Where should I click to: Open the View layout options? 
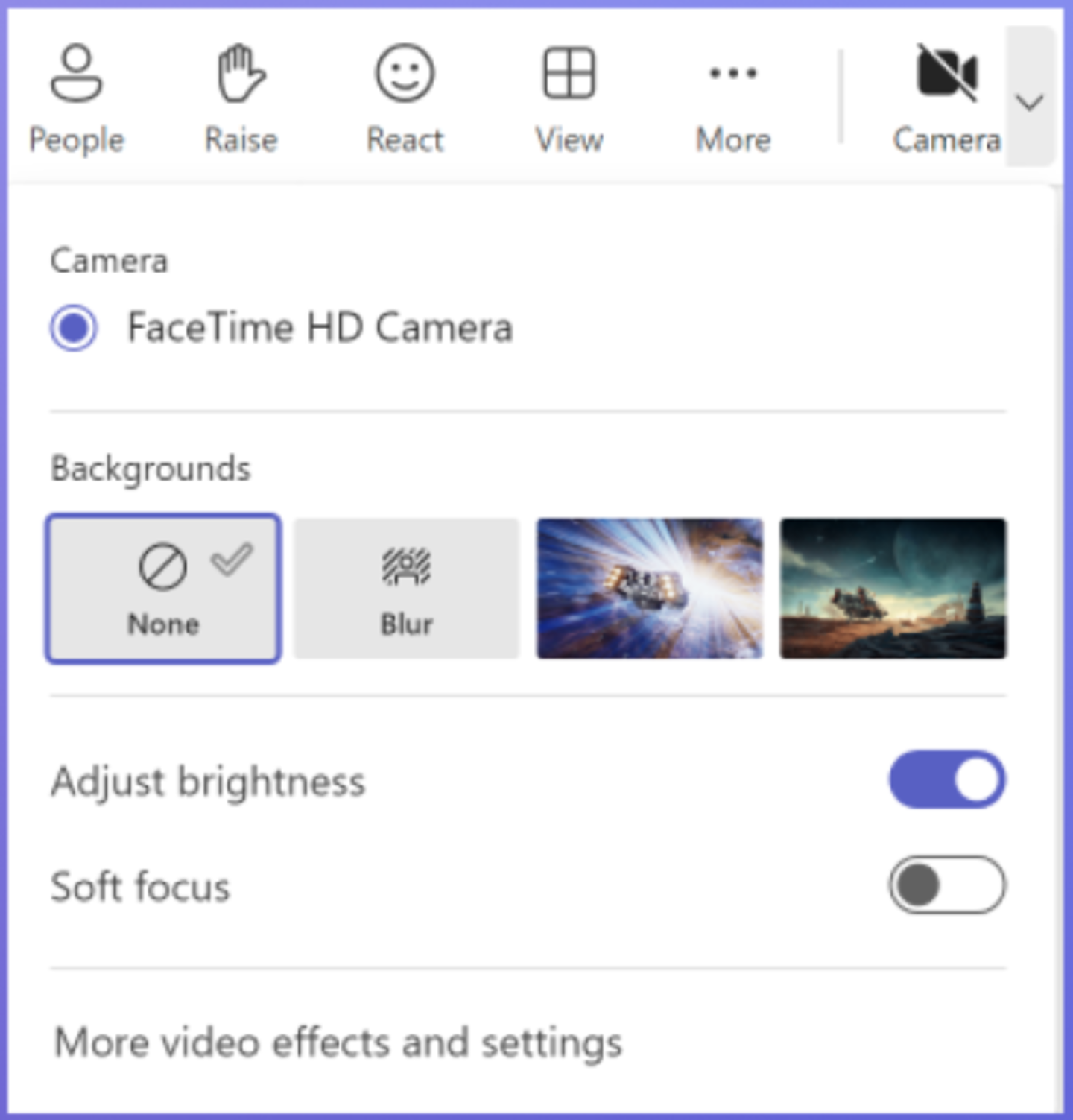point(569,97)
